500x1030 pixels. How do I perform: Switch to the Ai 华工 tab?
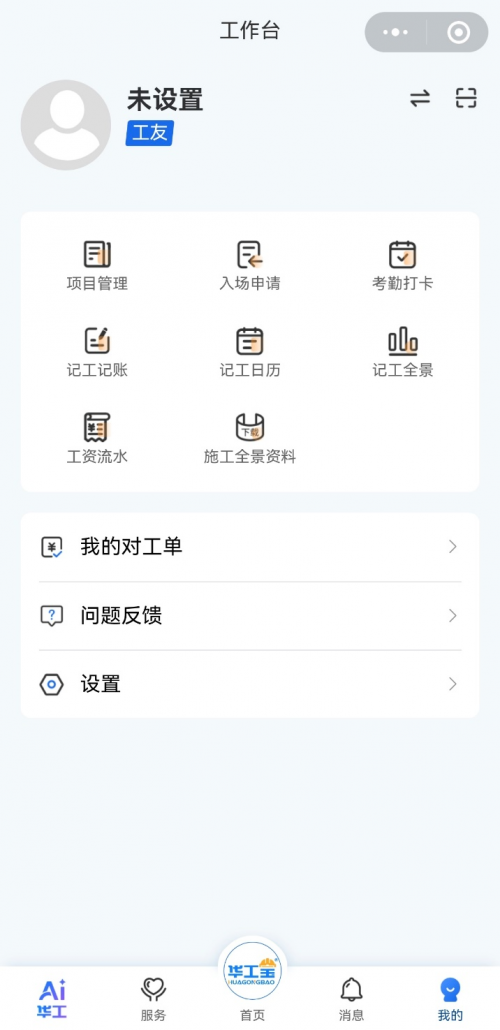pos(52,998)
